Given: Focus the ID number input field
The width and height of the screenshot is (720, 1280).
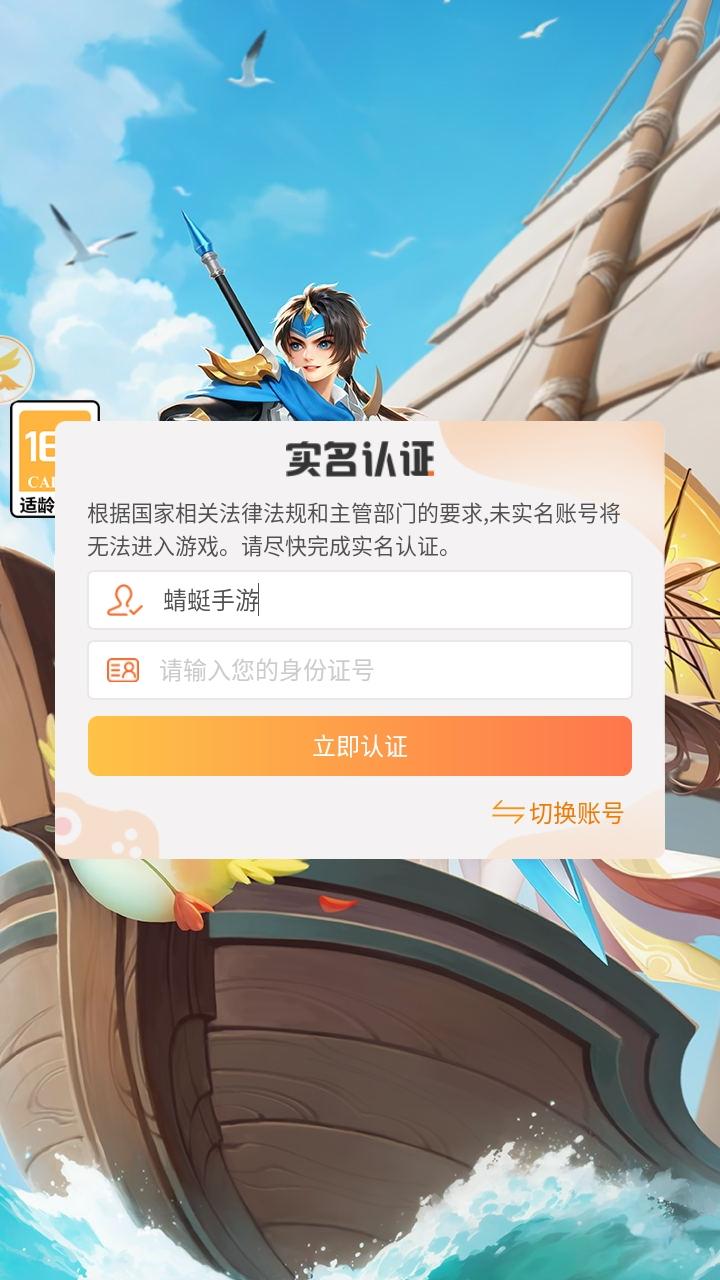Looking at the screenshot, I should [x=360, y=670].
